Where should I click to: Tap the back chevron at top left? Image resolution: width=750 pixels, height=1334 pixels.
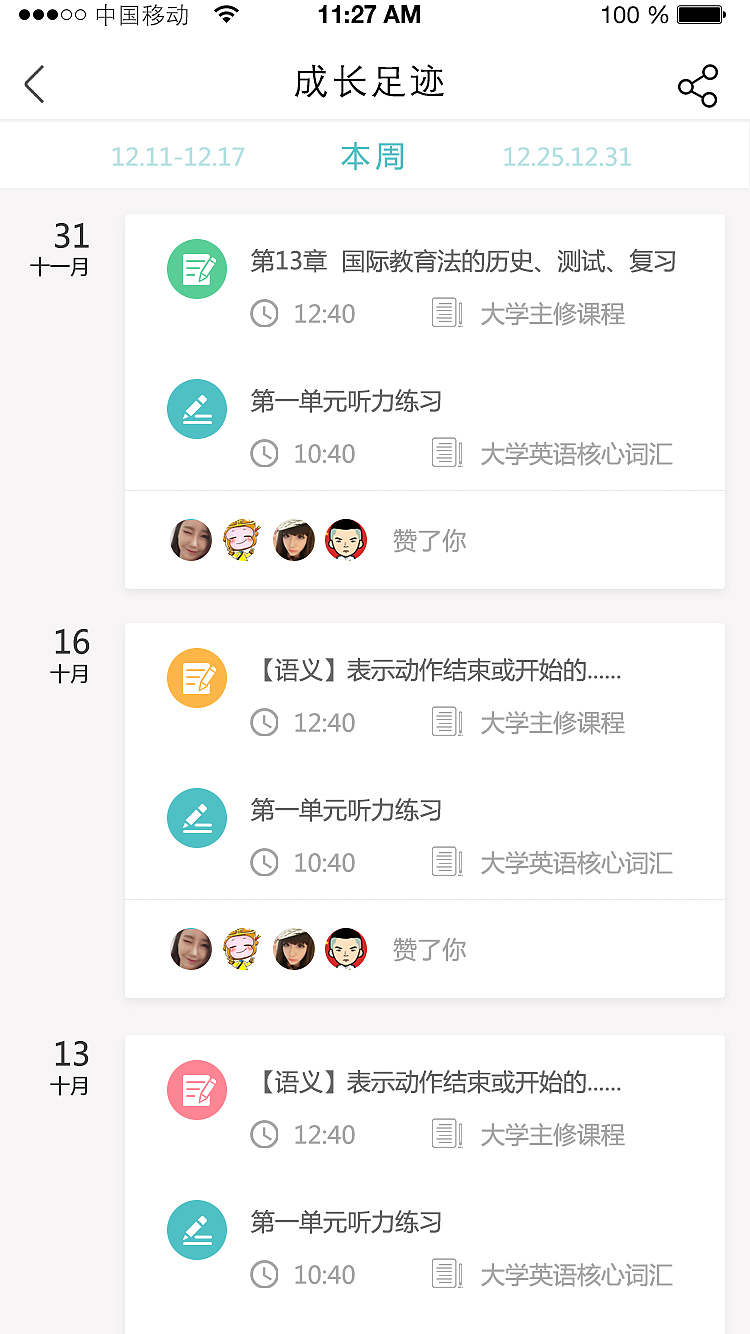click(x=33, y=84)
